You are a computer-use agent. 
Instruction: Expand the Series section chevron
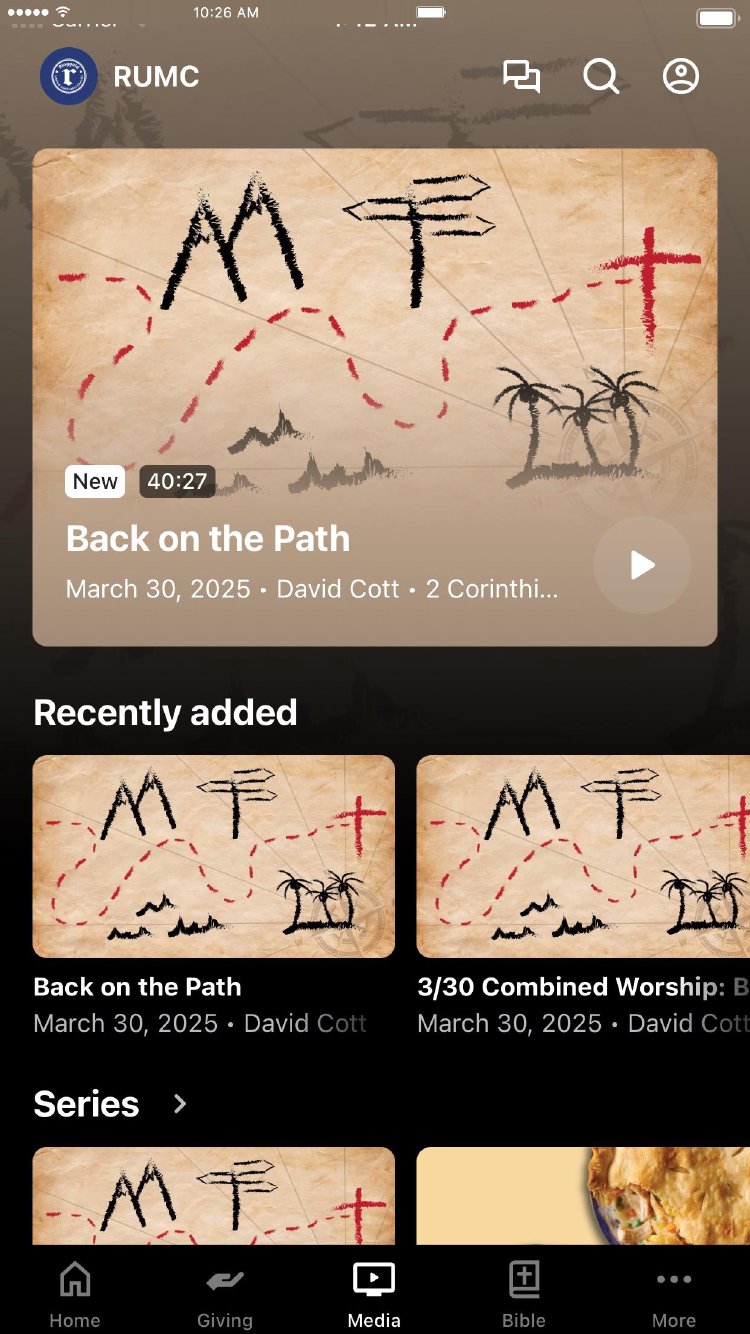click(180, 1104)
